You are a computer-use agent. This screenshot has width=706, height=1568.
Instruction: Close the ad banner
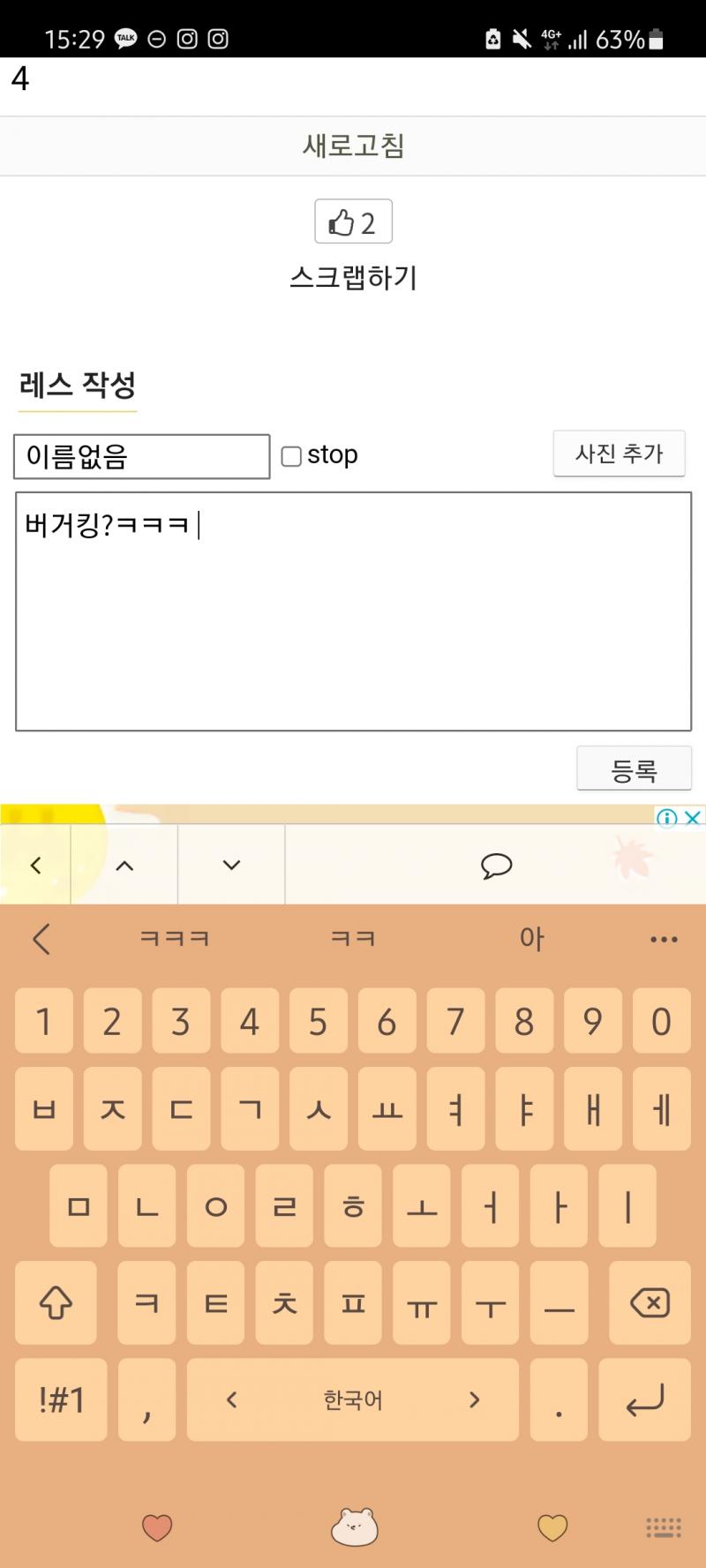(x=694, y=817)
